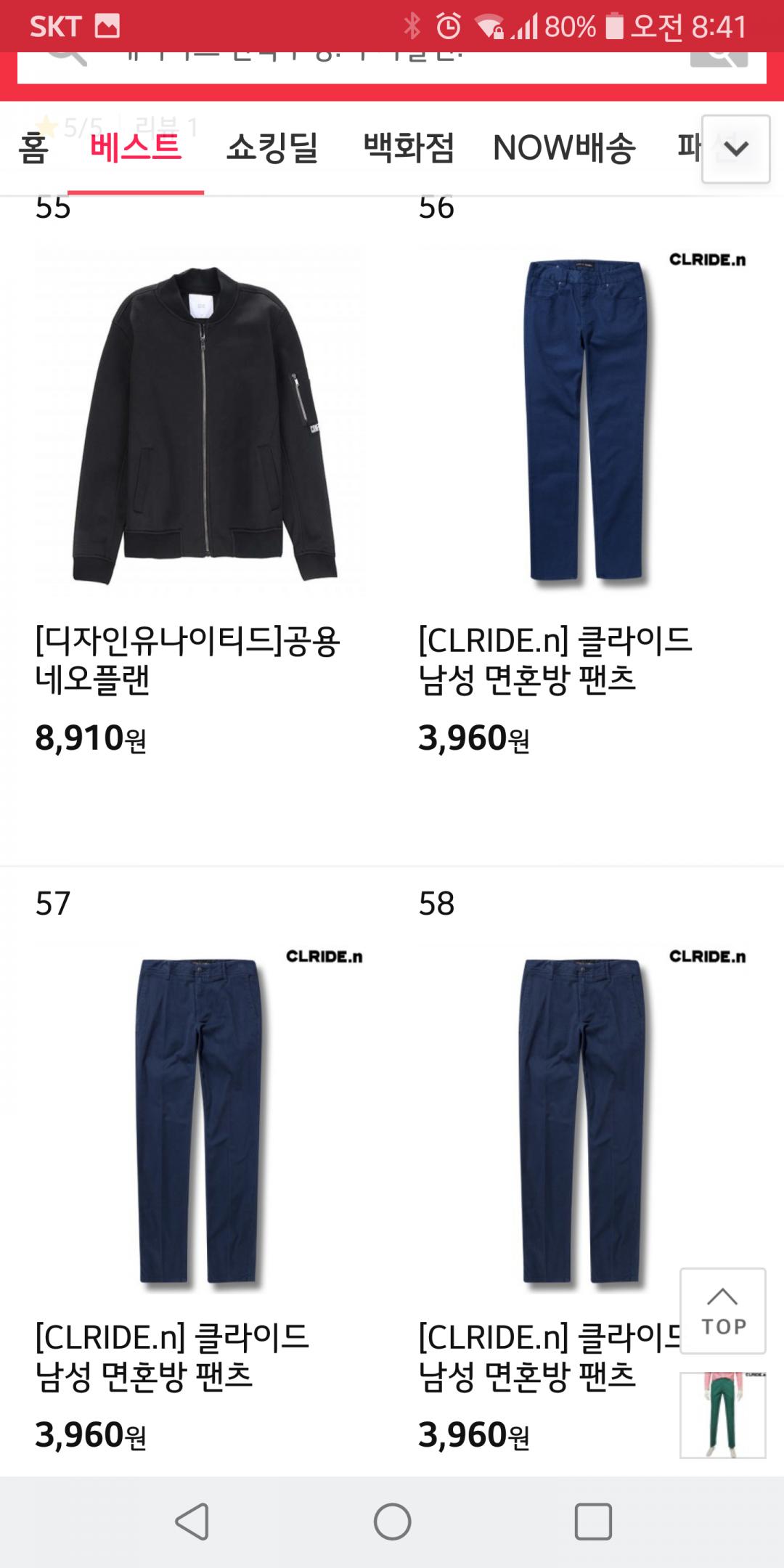Go back using the system back button
Viewport: 784px width, 1568px height.
(x=192, y=1522)
